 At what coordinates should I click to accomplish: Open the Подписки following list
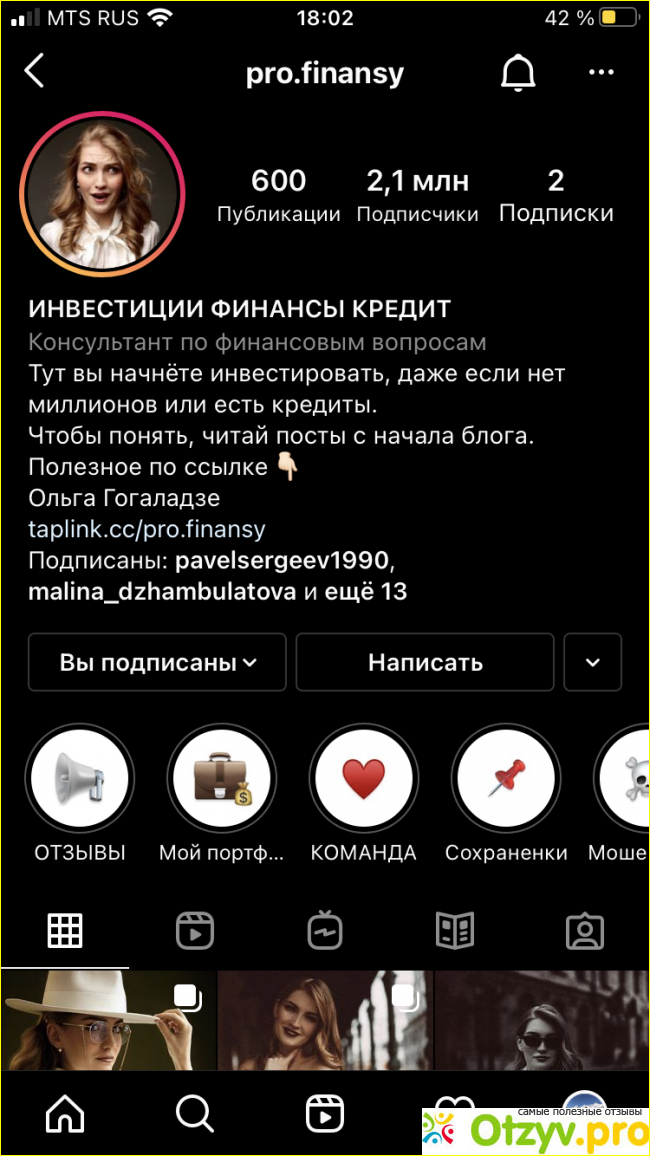[x=556, y=195]
